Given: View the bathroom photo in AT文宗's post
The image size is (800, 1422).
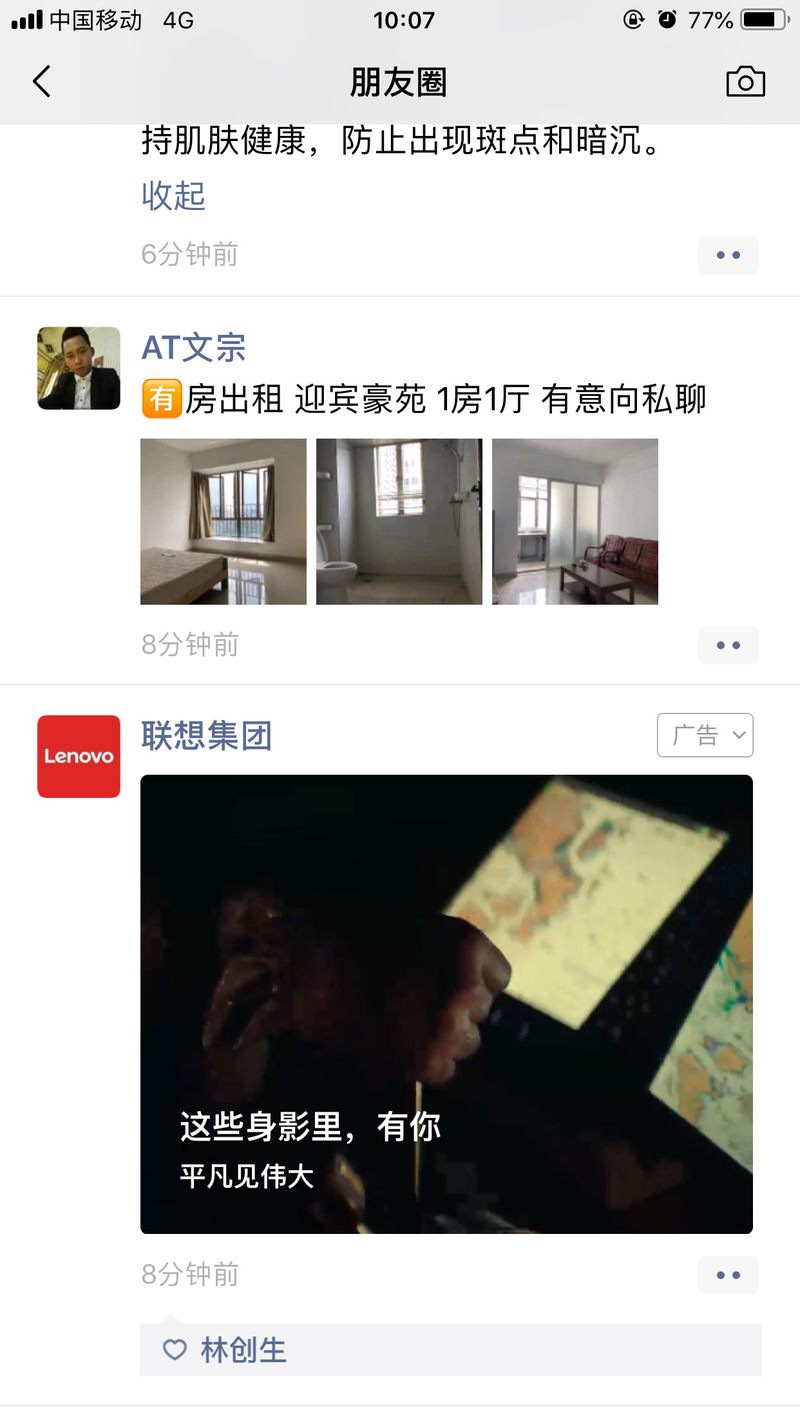Looking at the screenshot, I should [399, 521].
